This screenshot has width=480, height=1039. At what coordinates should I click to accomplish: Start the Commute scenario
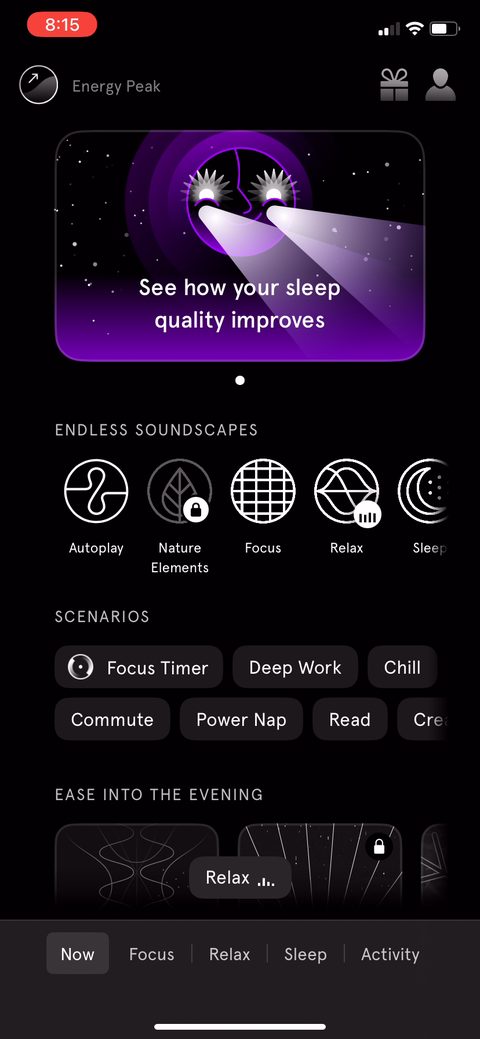coord(112,720)
